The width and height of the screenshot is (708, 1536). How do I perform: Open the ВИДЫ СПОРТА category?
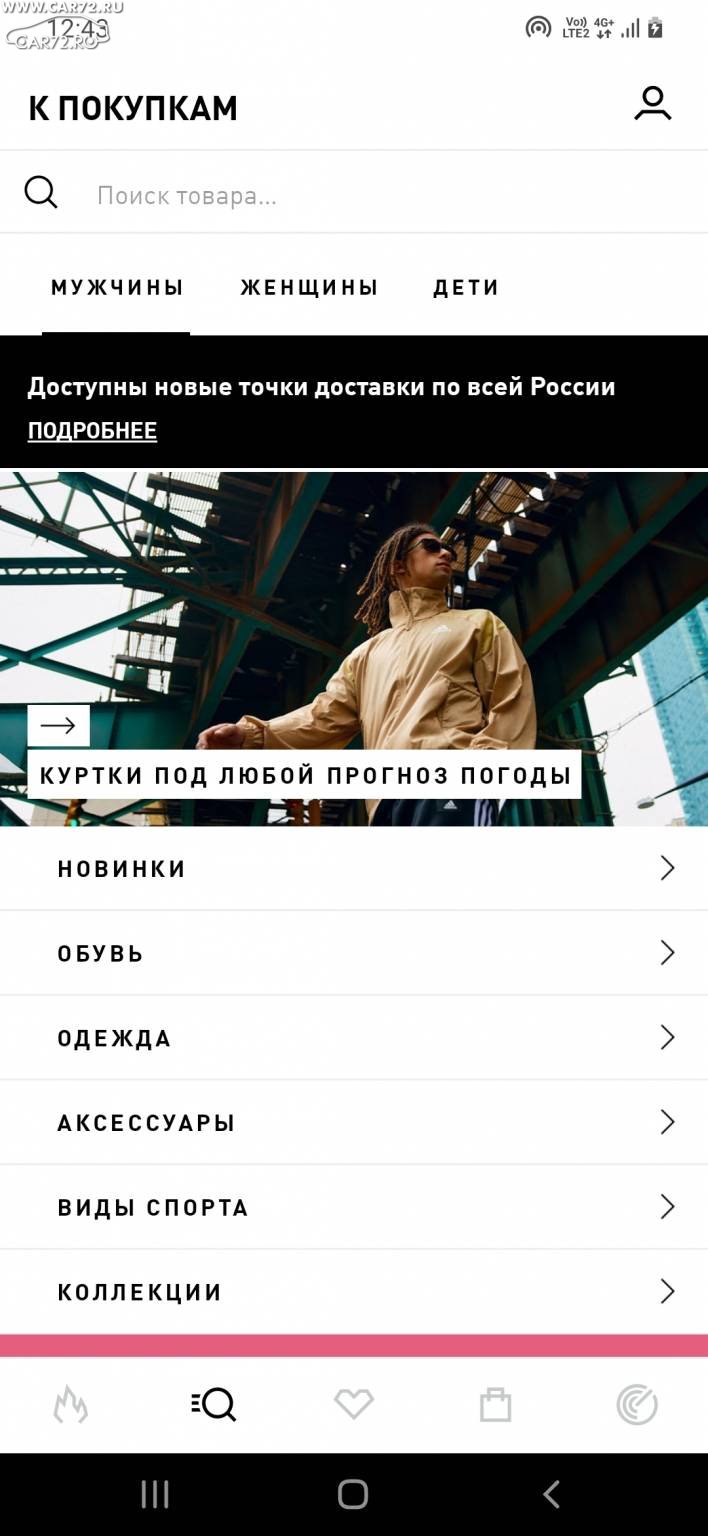(x=354, y=1207)
